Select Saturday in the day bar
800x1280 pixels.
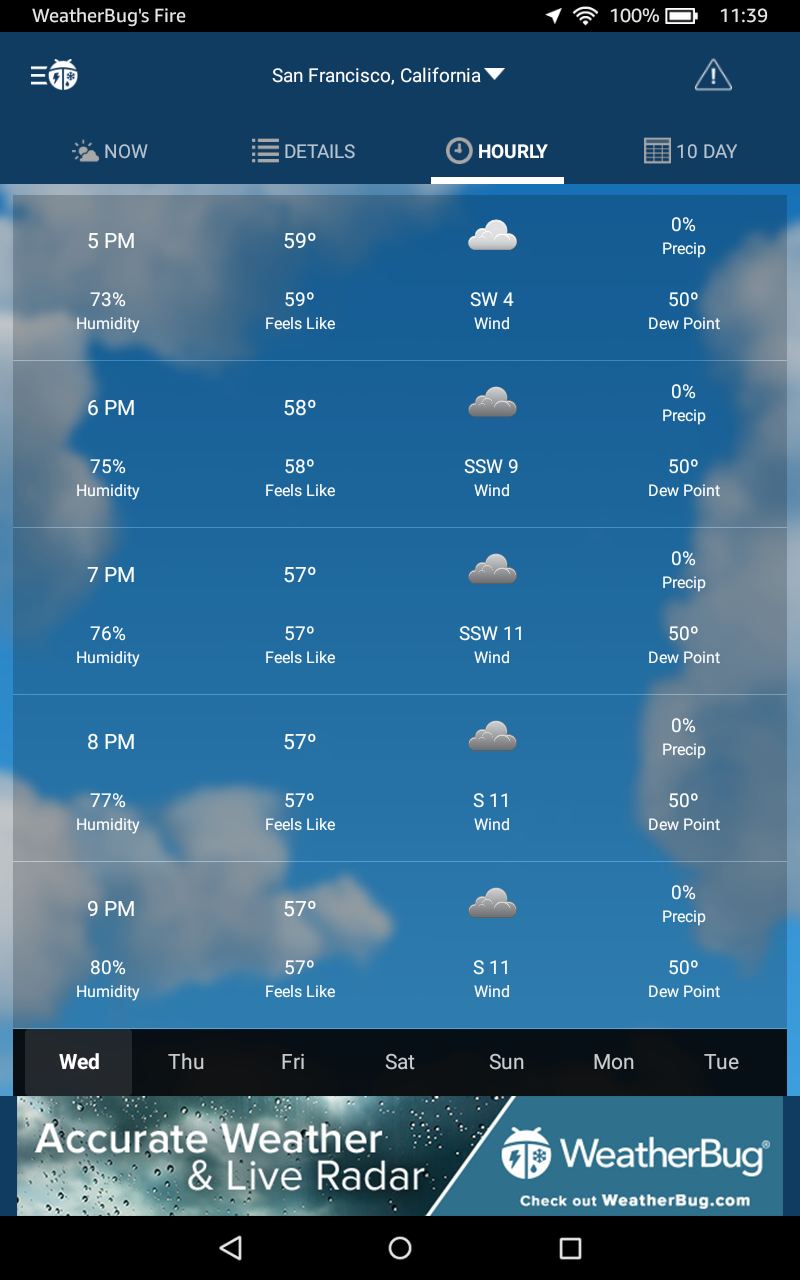[399, 1062]
